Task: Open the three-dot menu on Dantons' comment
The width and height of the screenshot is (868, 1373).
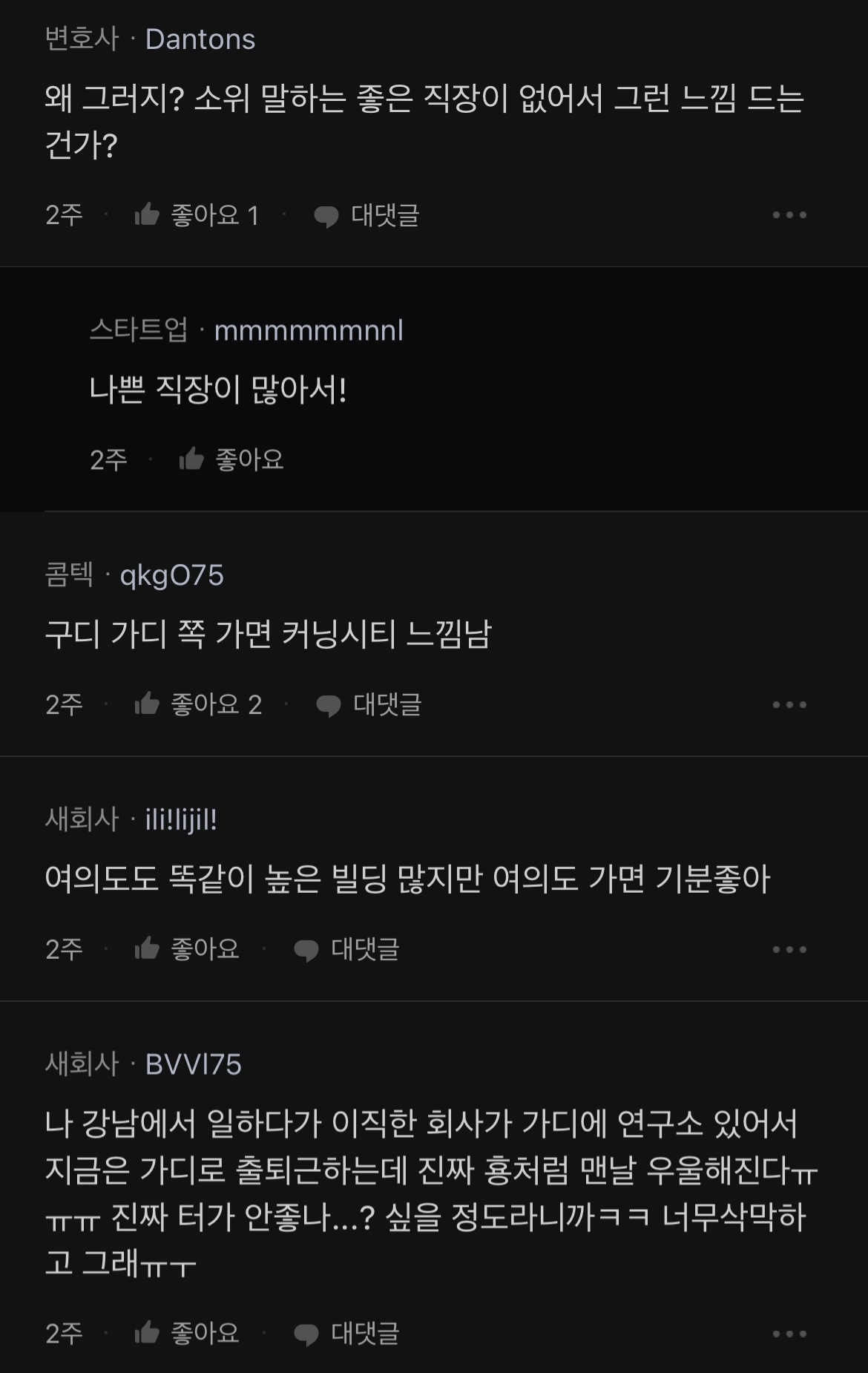Action: tap(789, 214)
